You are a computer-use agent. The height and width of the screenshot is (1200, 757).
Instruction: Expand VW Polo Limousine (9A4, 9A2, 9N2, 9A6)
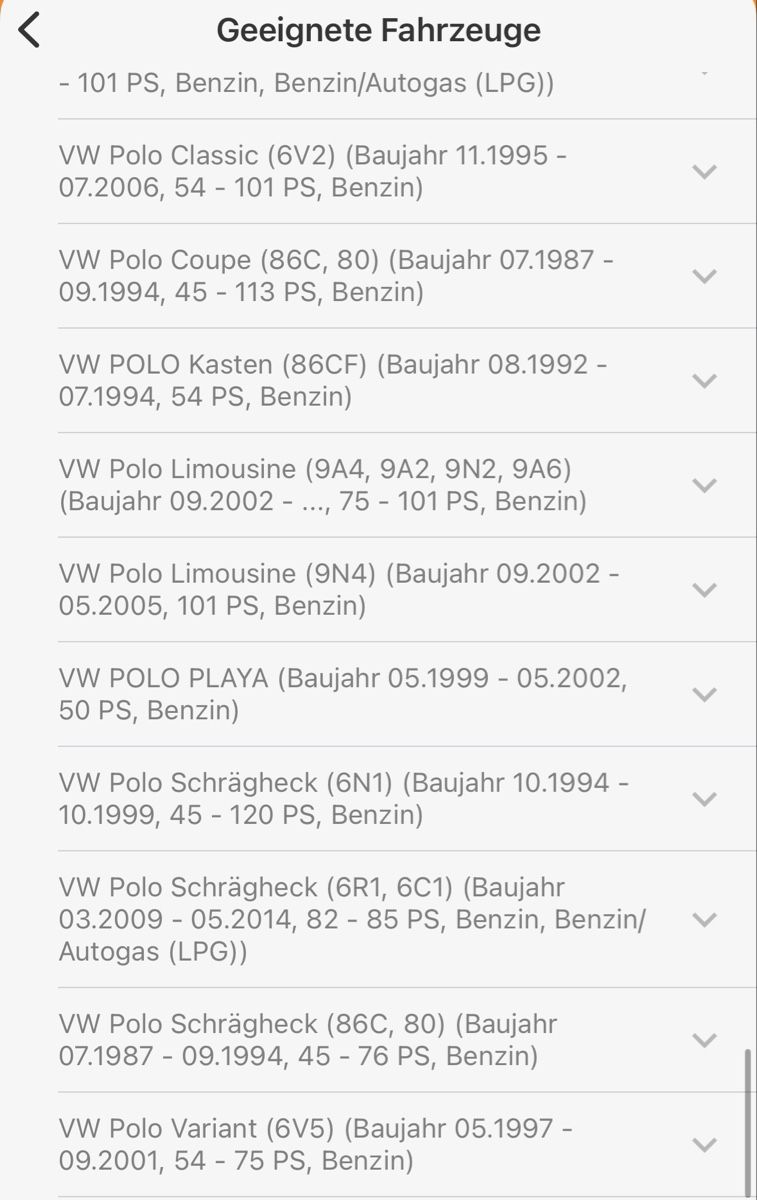704,485
